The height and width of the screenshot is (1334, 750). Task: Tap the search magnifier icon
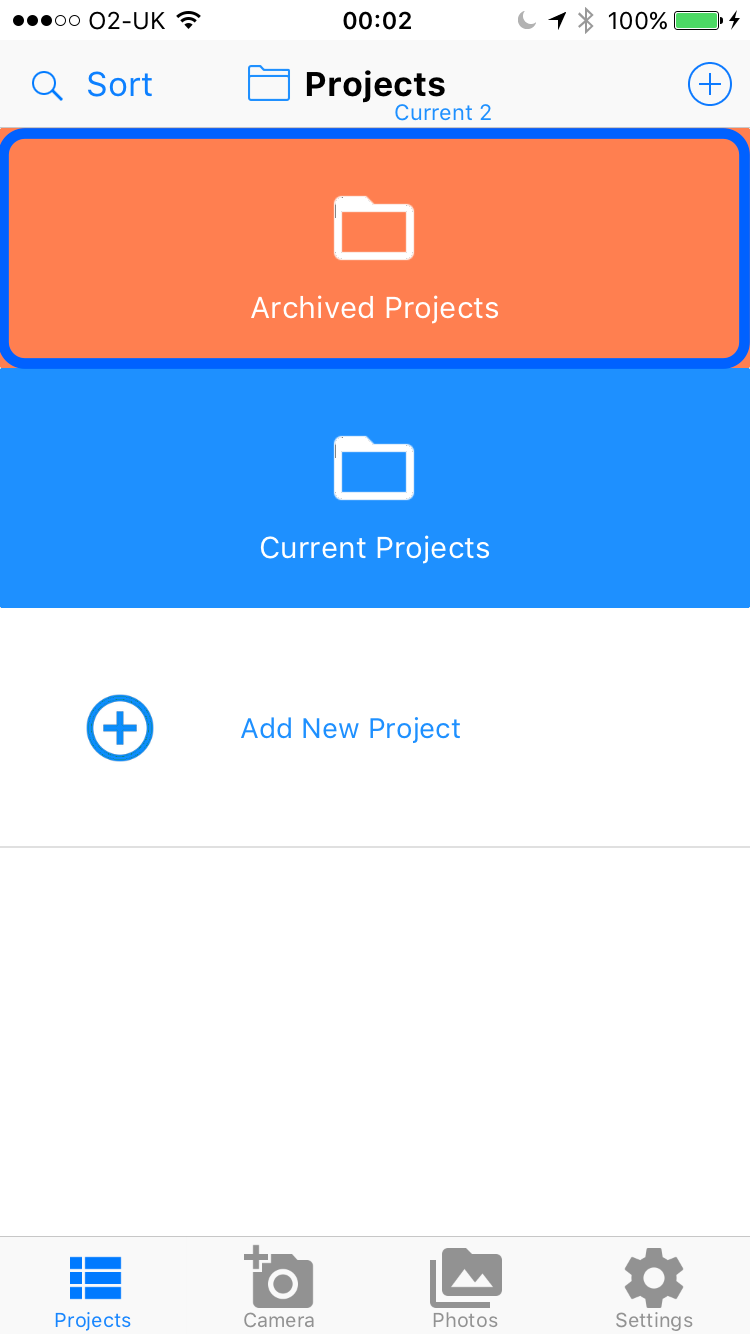(47, 85)
